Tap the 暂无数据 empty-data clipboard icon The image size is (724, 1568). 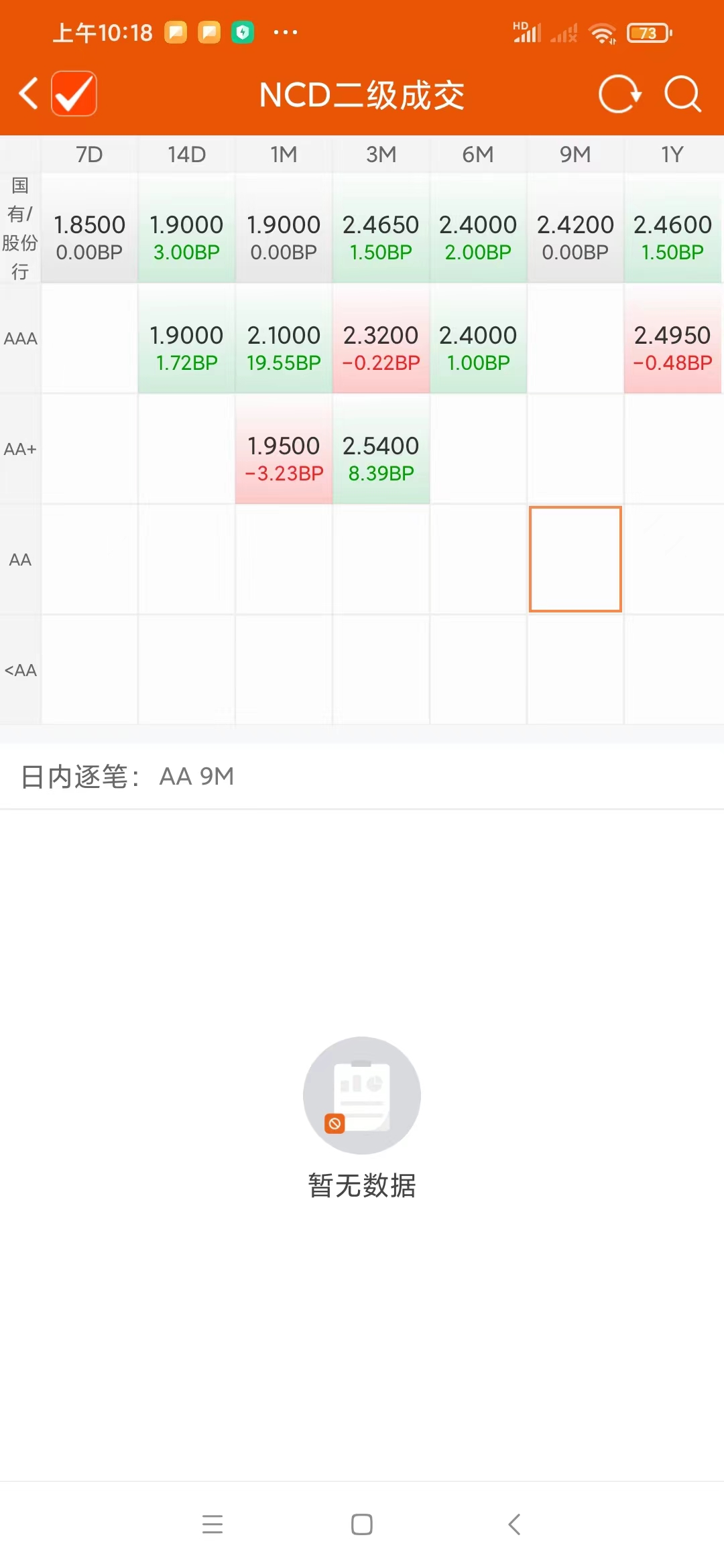coord(361,1096)
